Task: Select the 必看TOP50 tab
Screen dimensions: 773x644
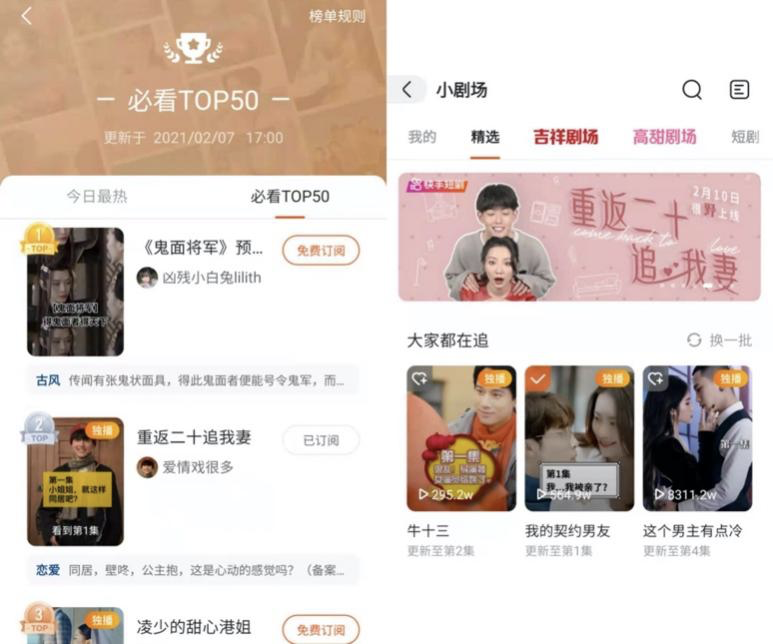Action: (290, 196)
